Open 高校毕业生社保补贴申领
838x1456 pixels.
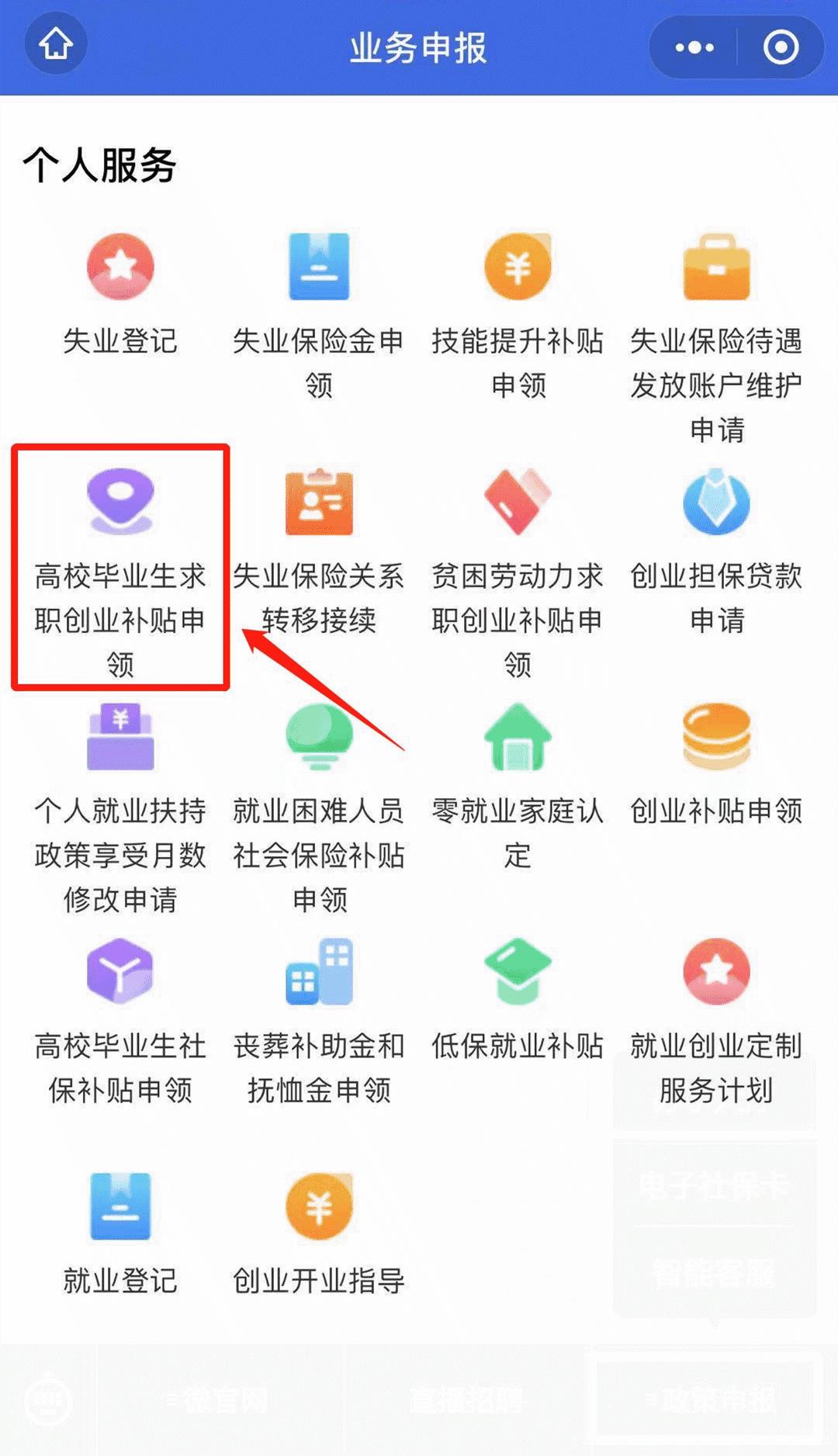(120, 1022)
